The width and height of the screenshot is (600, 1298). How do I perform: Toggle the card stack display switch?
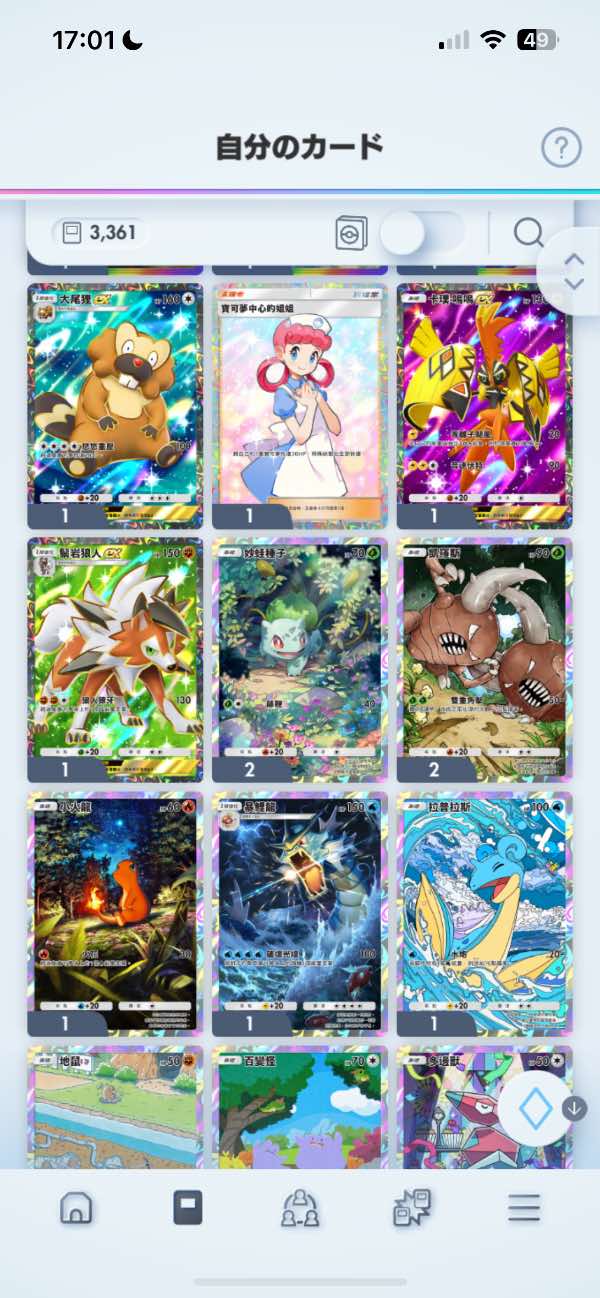[x=421, y=234]
